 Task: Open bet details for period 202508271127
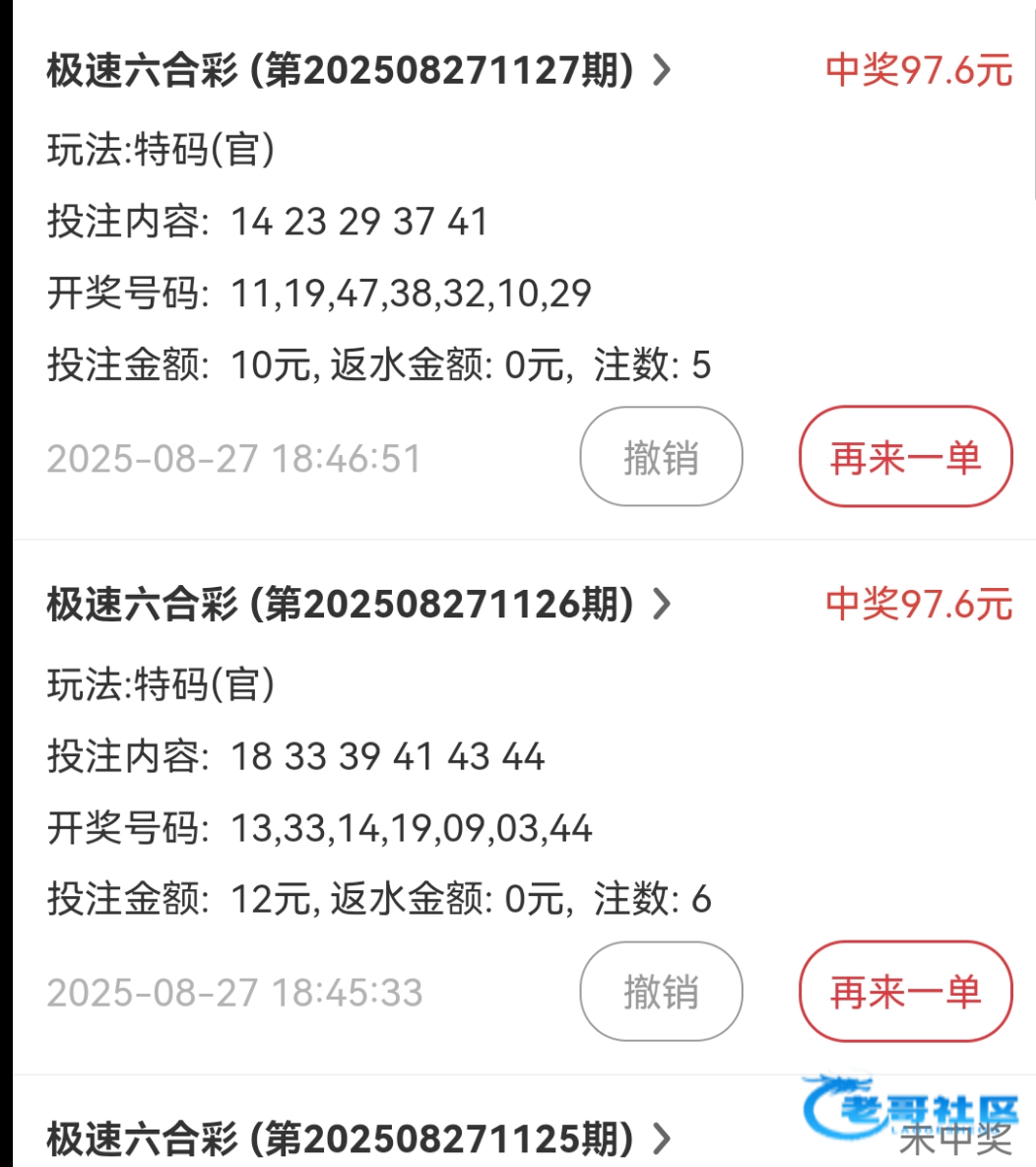click(x=359, y=71)
